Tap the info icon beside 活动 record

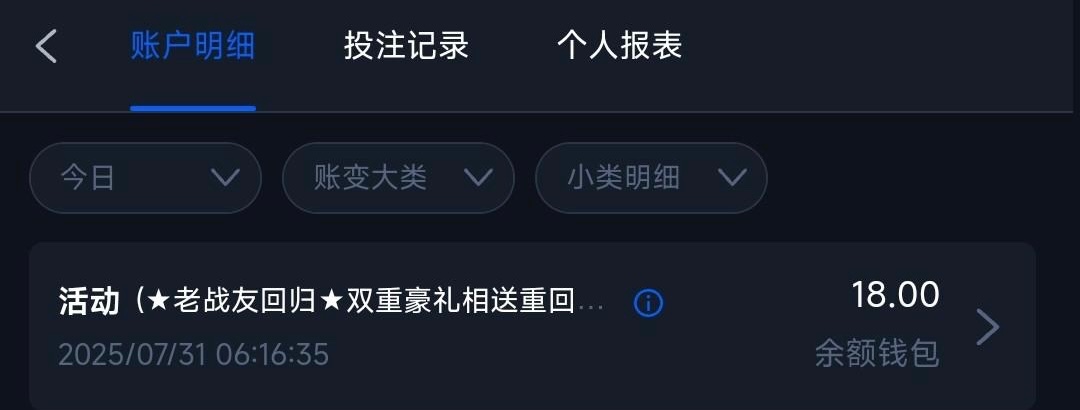coord(648,303)
